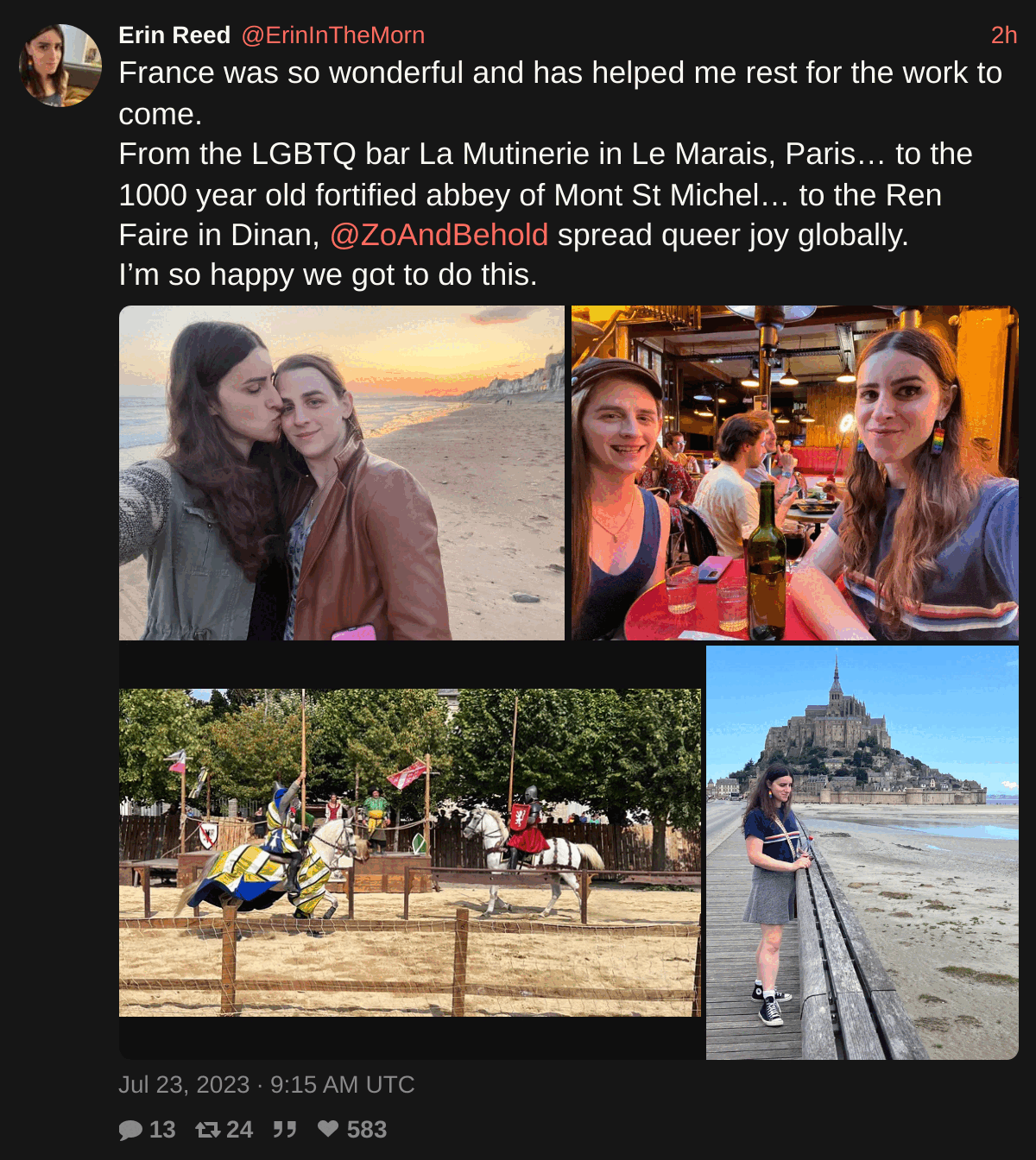Quote this tweet
The width and height of the screenshot is (1036, 1160).
tap(285, 1130)
